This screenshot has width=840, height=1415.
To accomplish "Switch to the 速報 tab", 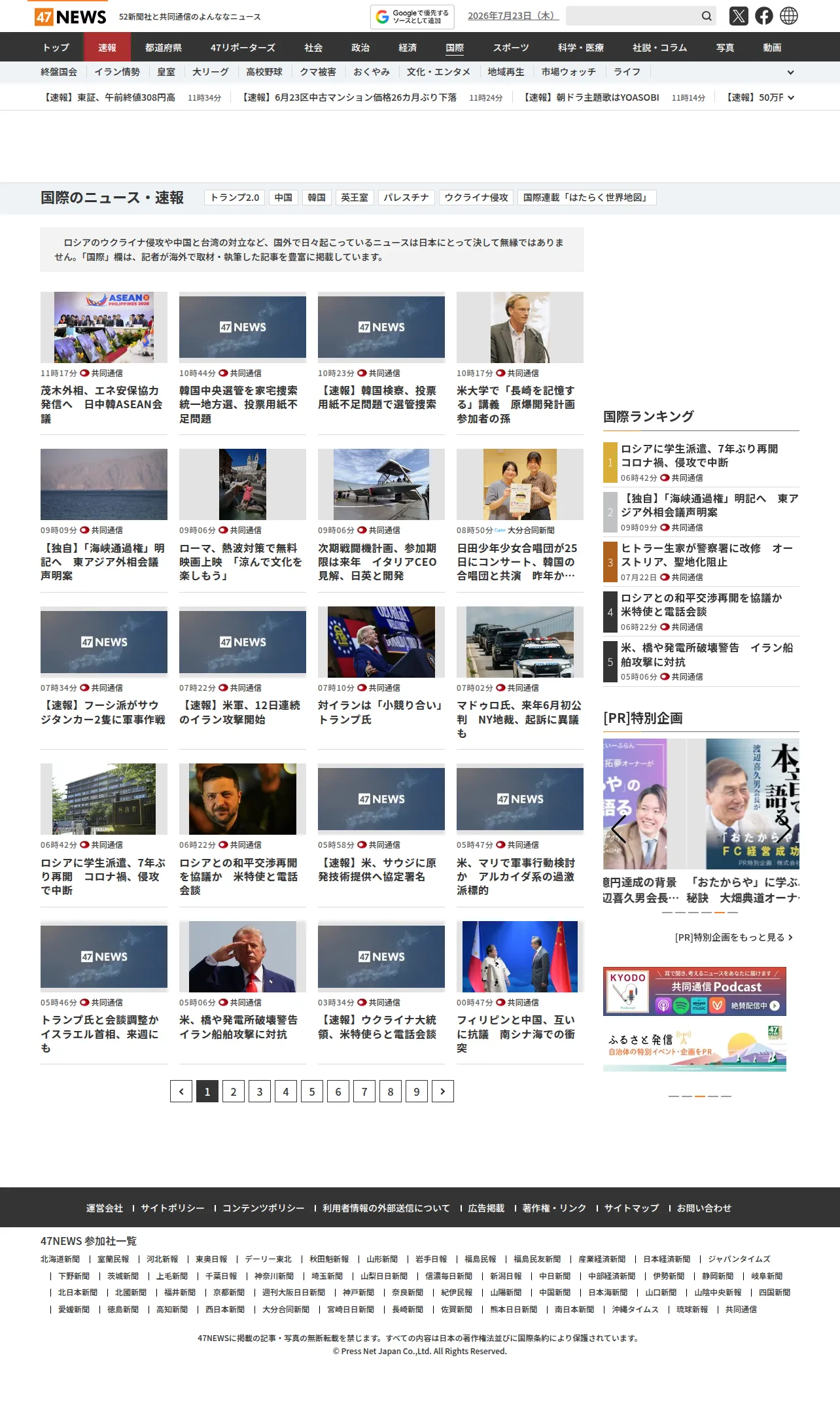I will [107, 48].
